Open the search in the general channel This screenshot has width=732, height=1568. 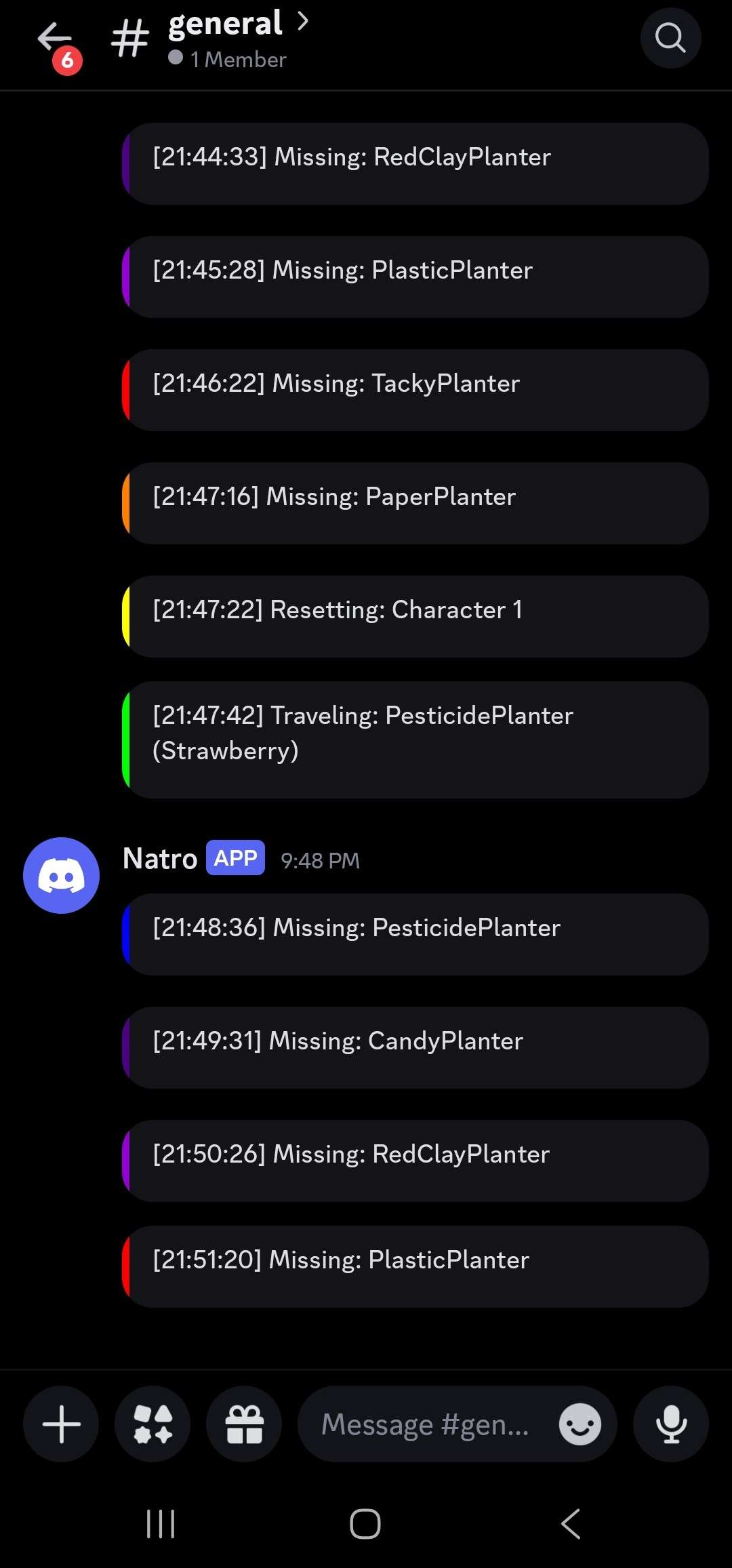coord(670,38)
